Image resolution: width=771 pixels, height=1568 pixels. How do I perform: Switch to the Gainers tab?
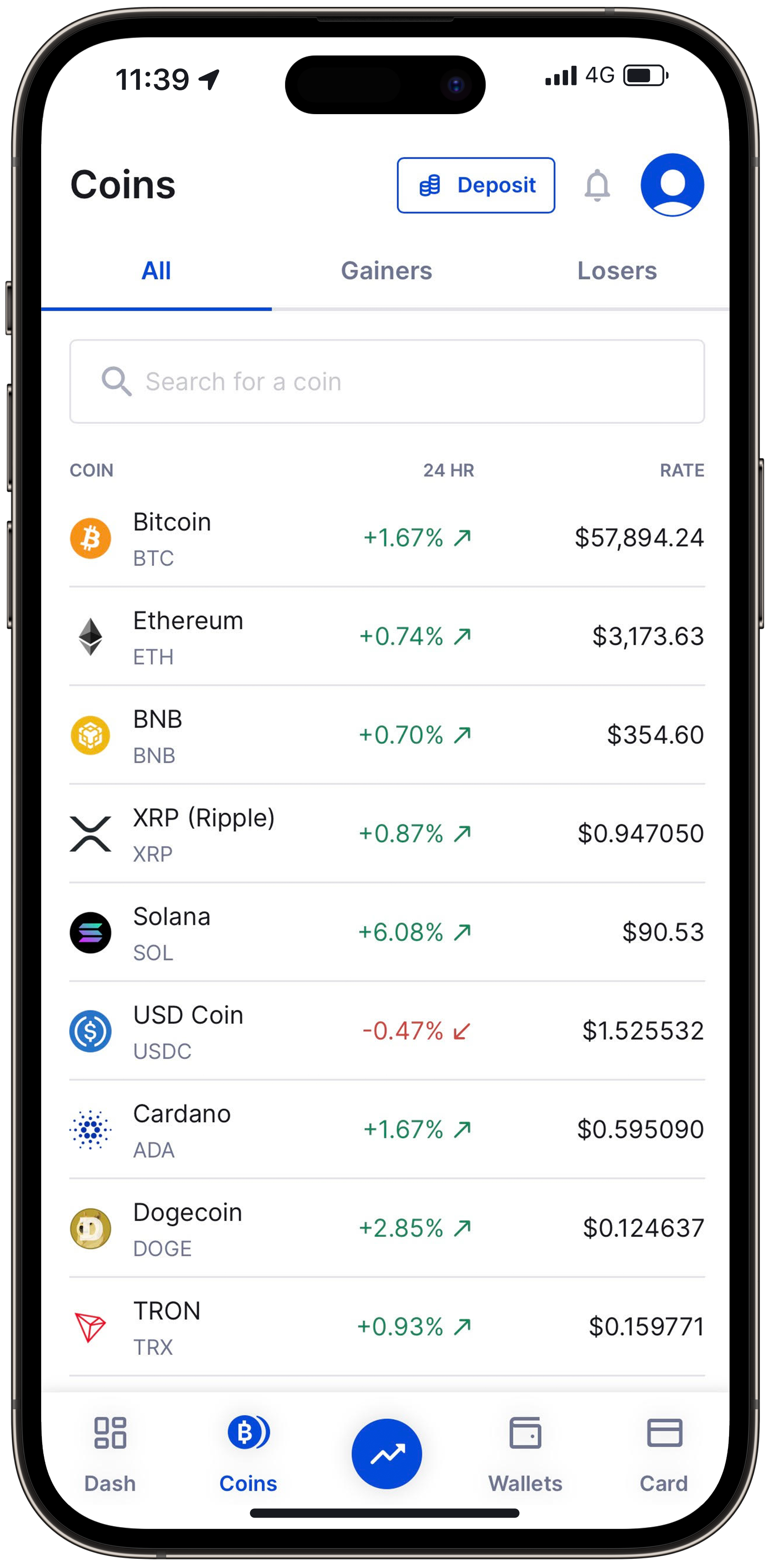pyautogui.click(x=386, y=271)
